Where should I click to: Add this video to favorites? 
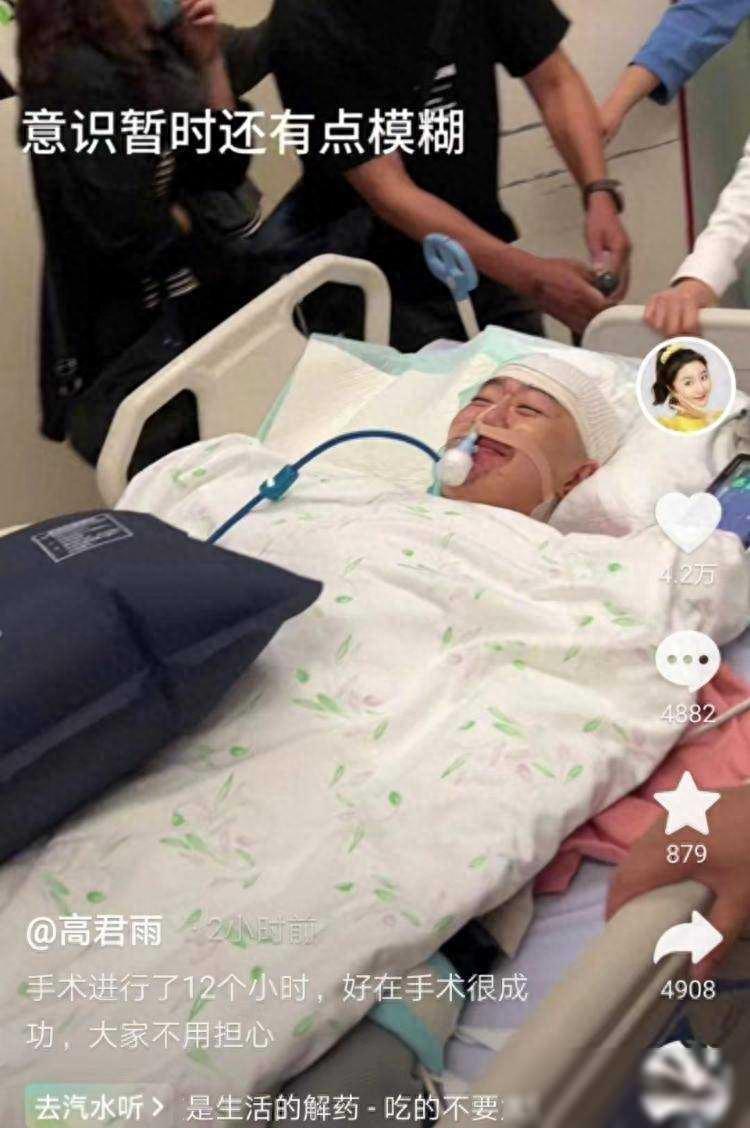click(687, 804)
